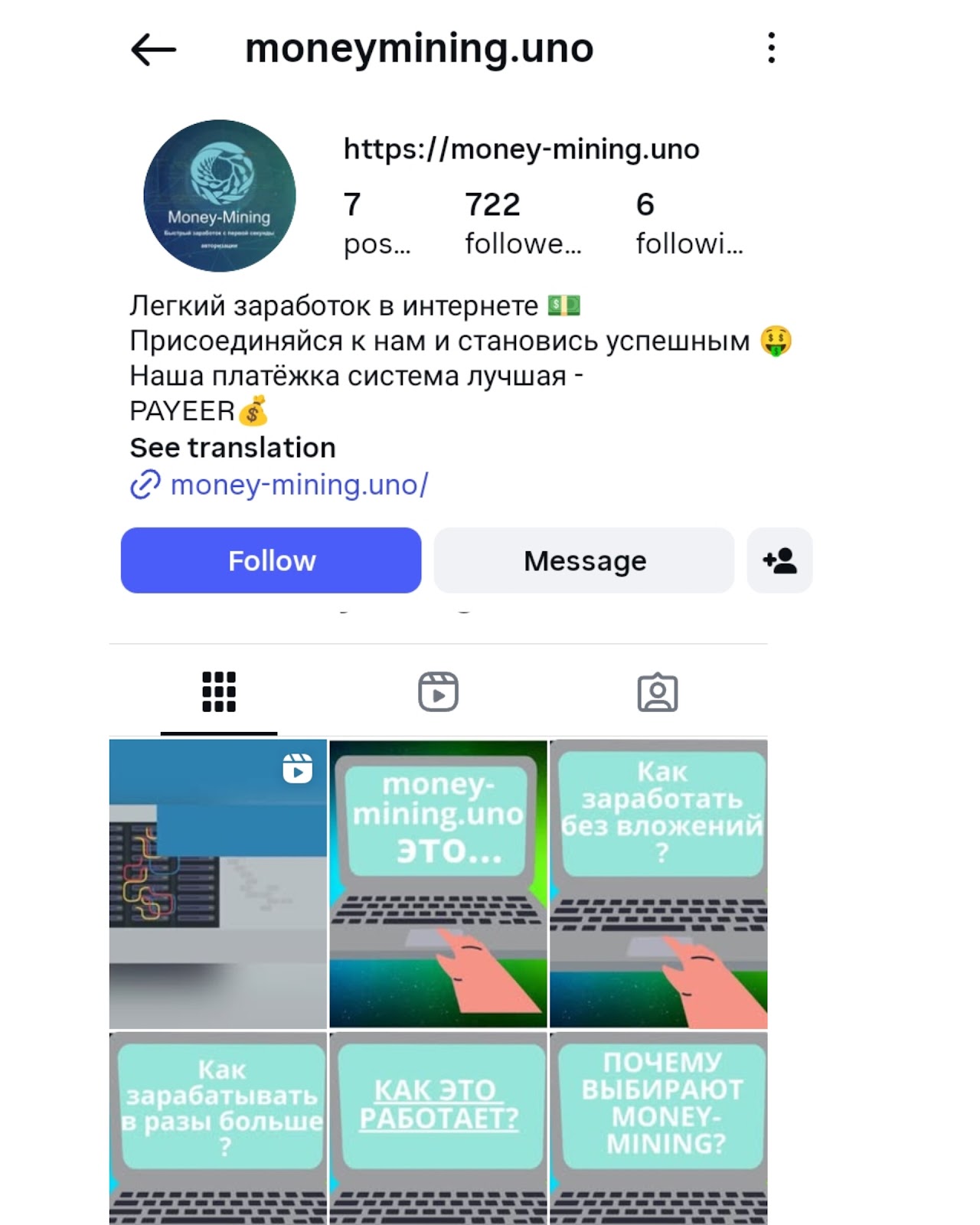Viewport: 980px width, 1225px height.
Task: Tap See translation under the bio
Action: (x=233, y=448)
